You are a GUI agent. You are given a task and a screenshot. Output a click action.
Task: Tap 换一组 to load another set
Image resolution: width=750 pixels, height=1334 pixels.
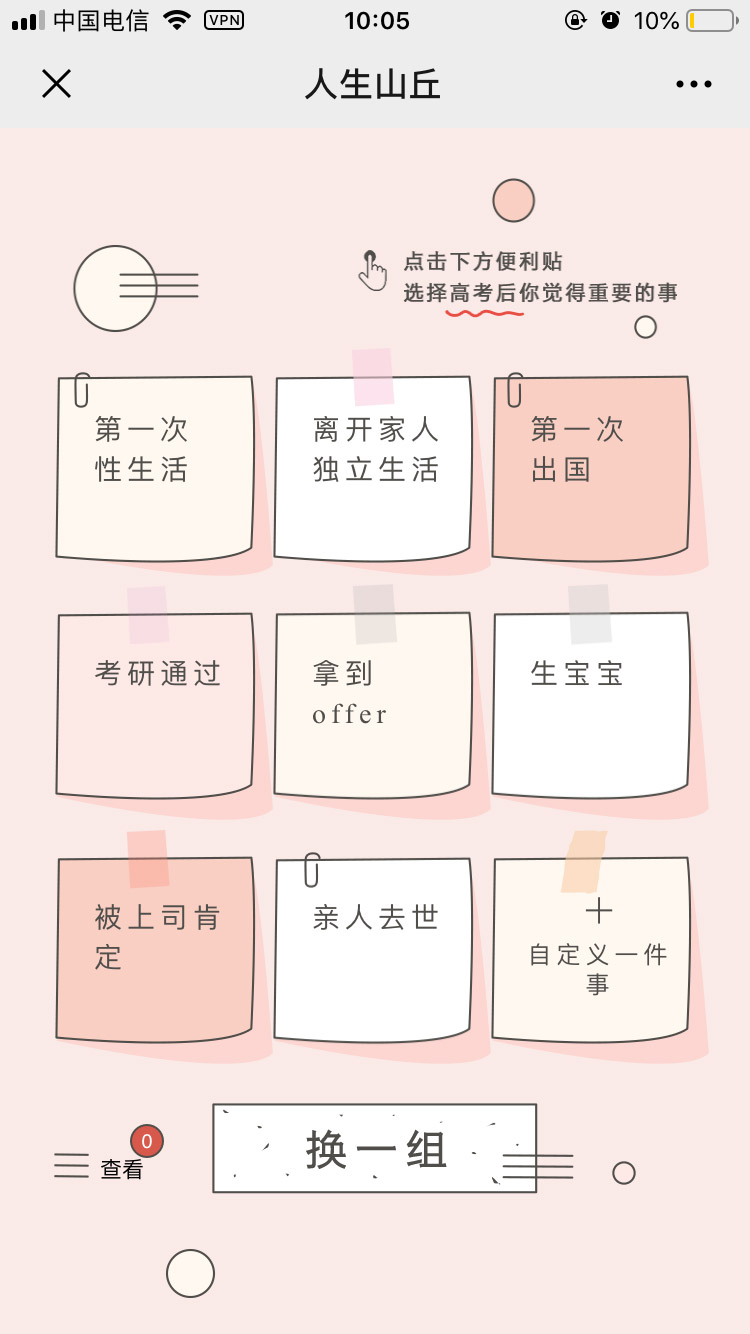(x=375, y=1149)
